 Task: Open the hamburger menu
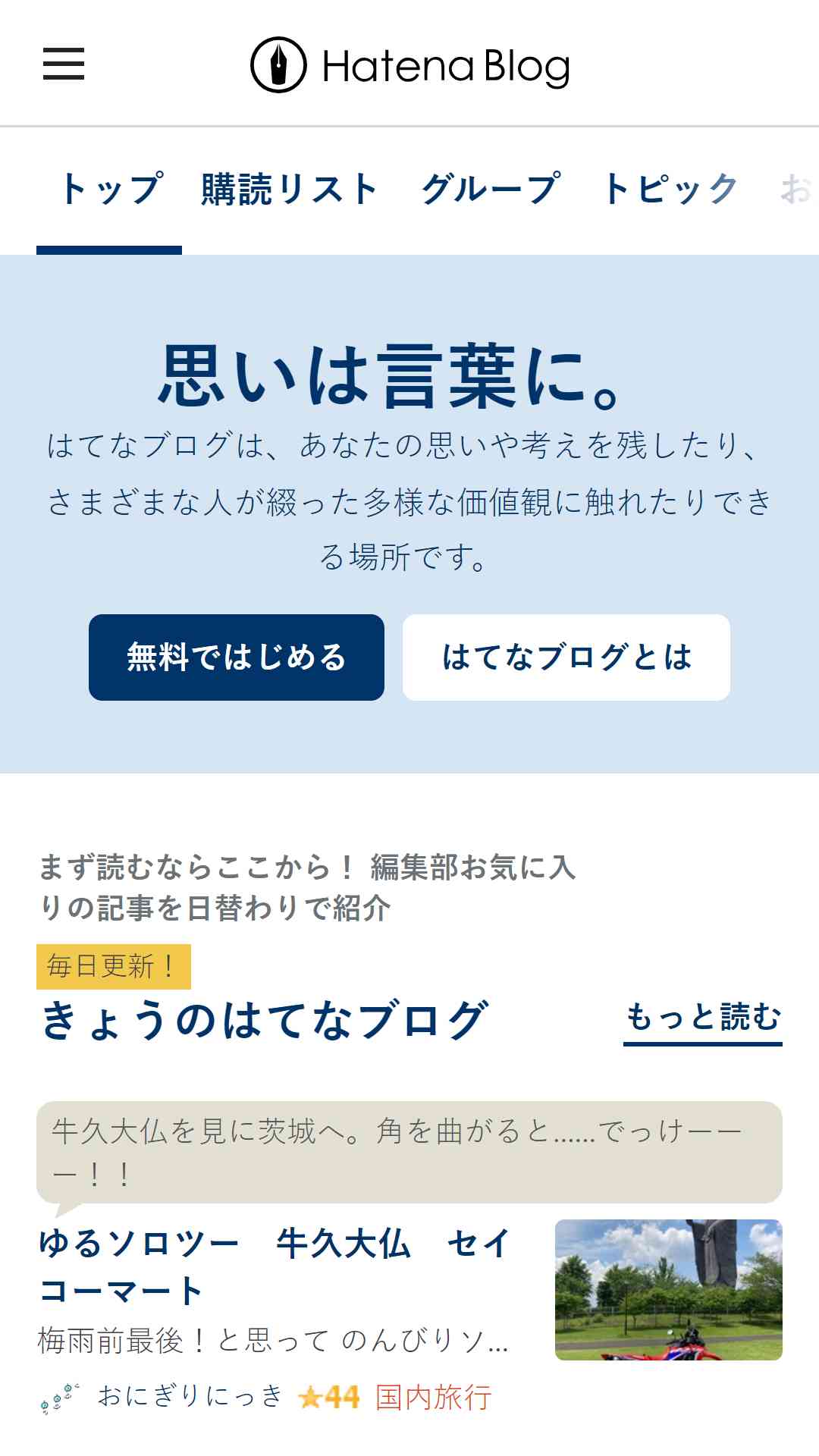click(64, 64)
